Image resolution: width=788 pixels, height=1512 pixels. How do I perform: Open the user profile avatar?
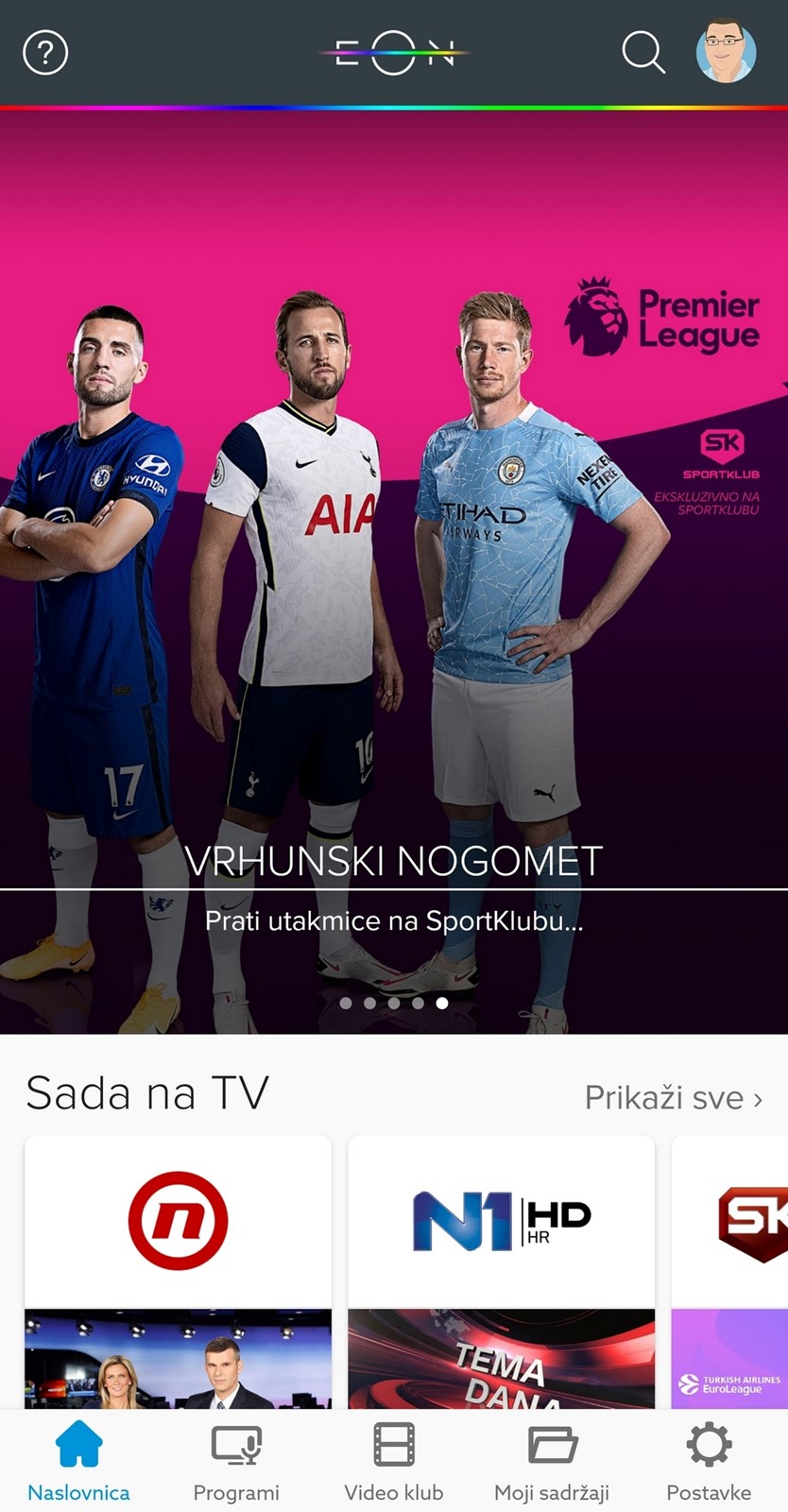click(726, 53)
